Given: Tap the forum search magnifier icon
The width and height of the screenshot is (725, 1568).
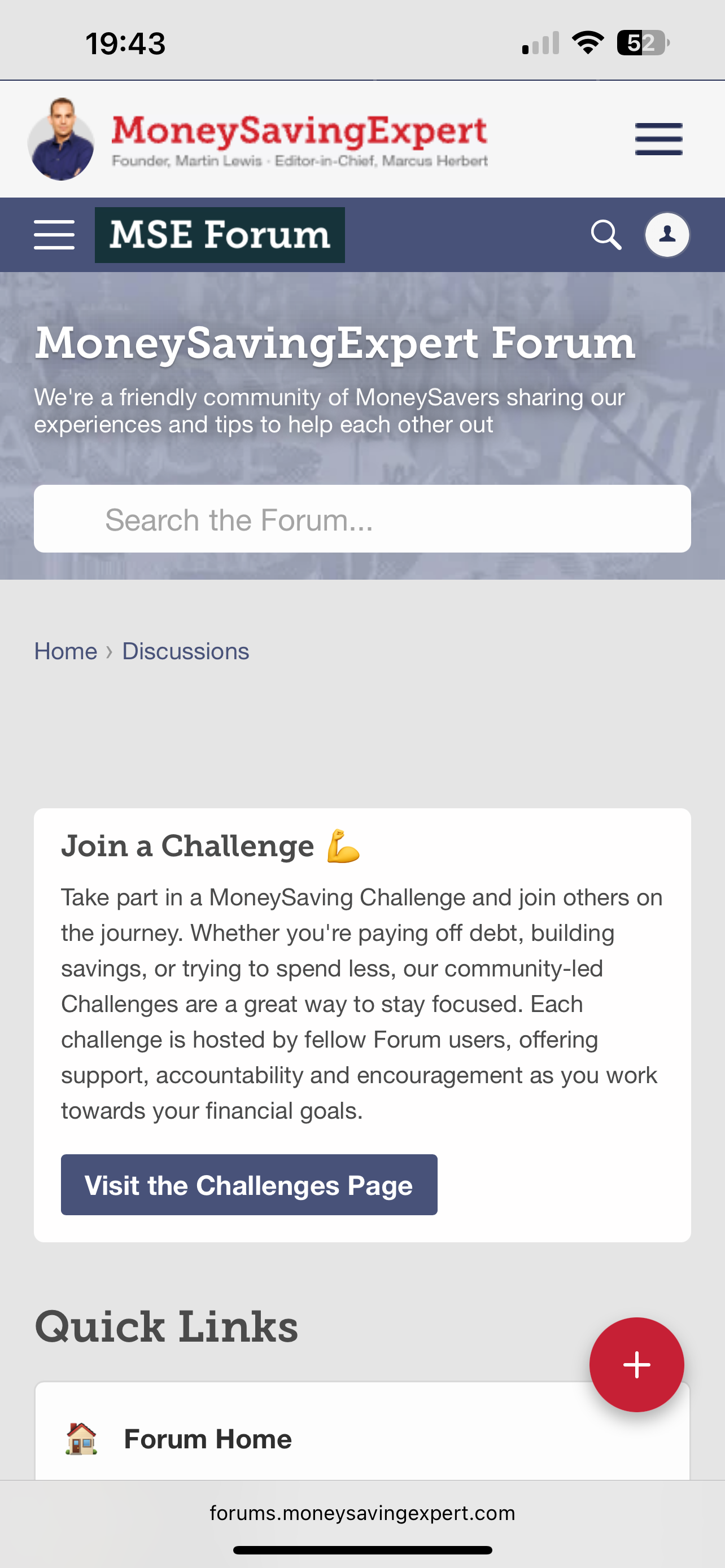Looking at the screenshot, I should (x=606, y=235).
